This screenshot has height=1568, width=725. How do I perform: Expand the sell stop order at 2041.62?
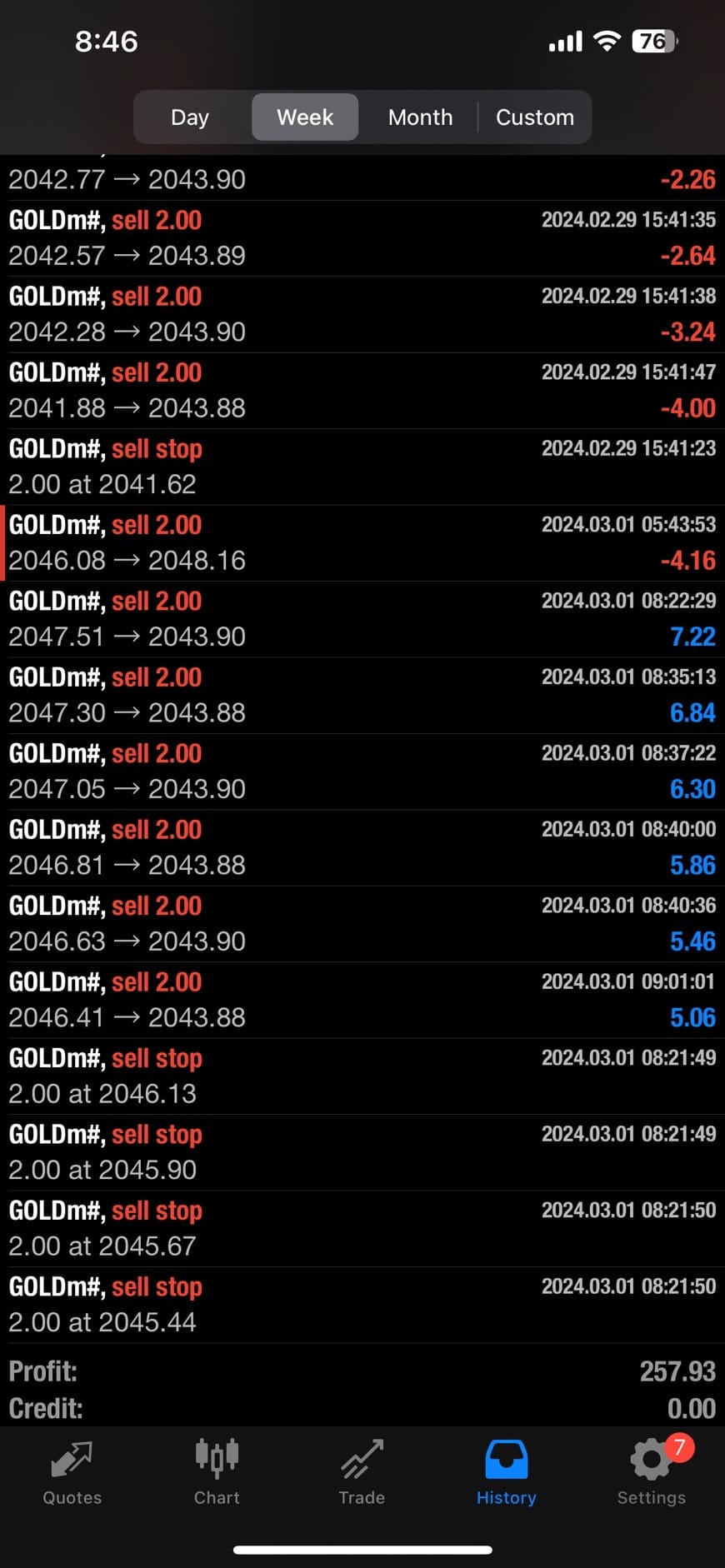362,467
